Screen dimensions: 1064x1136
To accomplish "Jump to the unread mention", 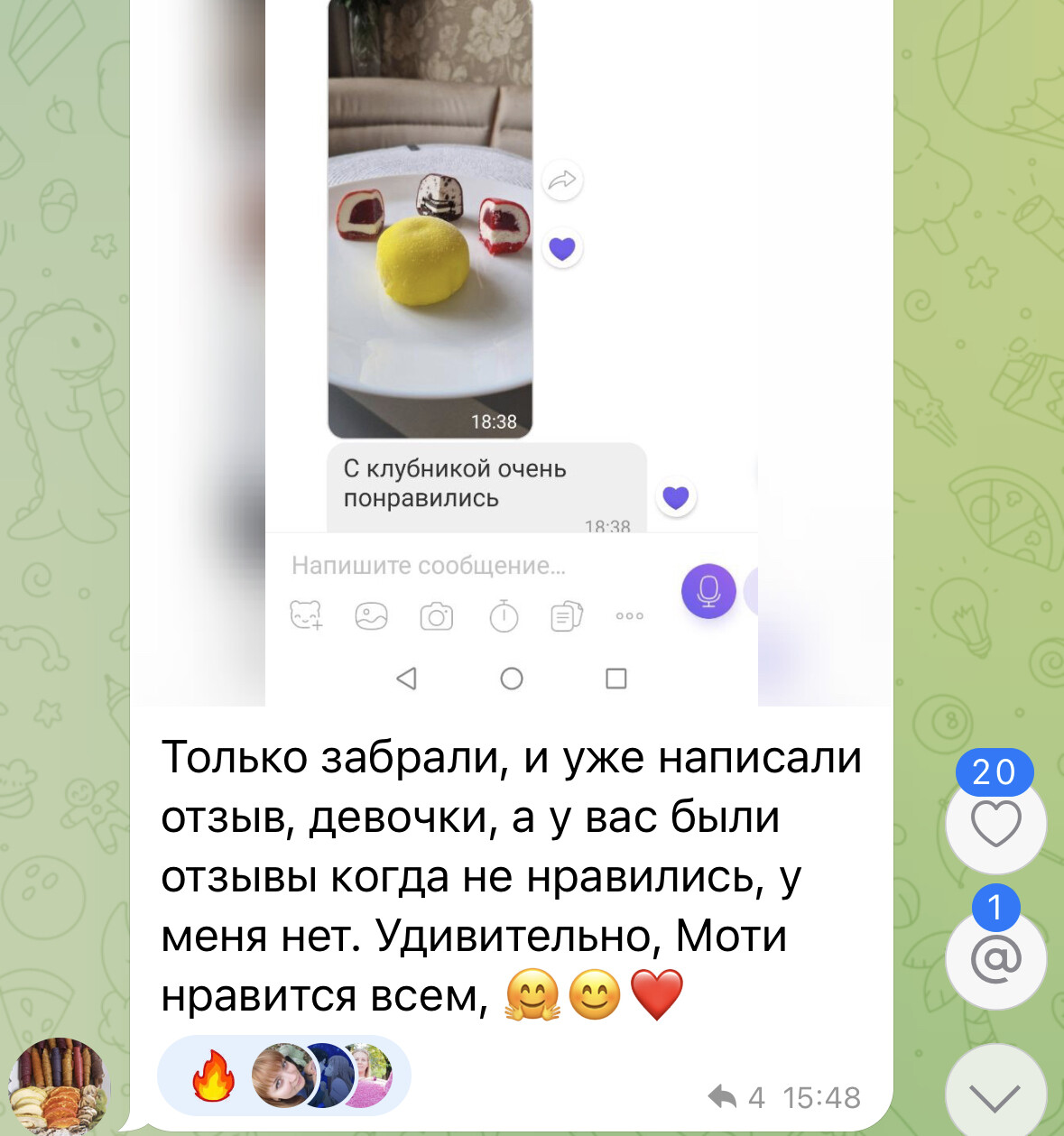I will 995,958.
